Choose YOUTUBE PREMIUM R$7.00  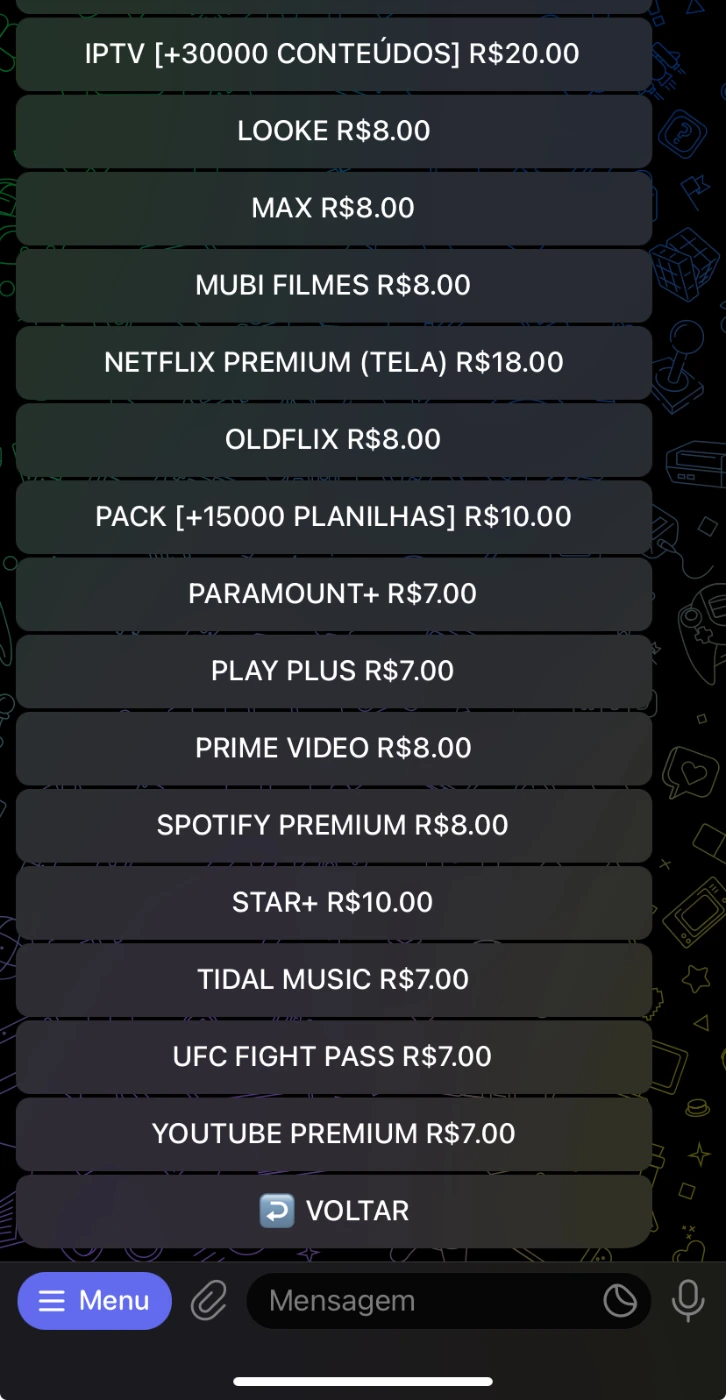(x=333, y=1133)
